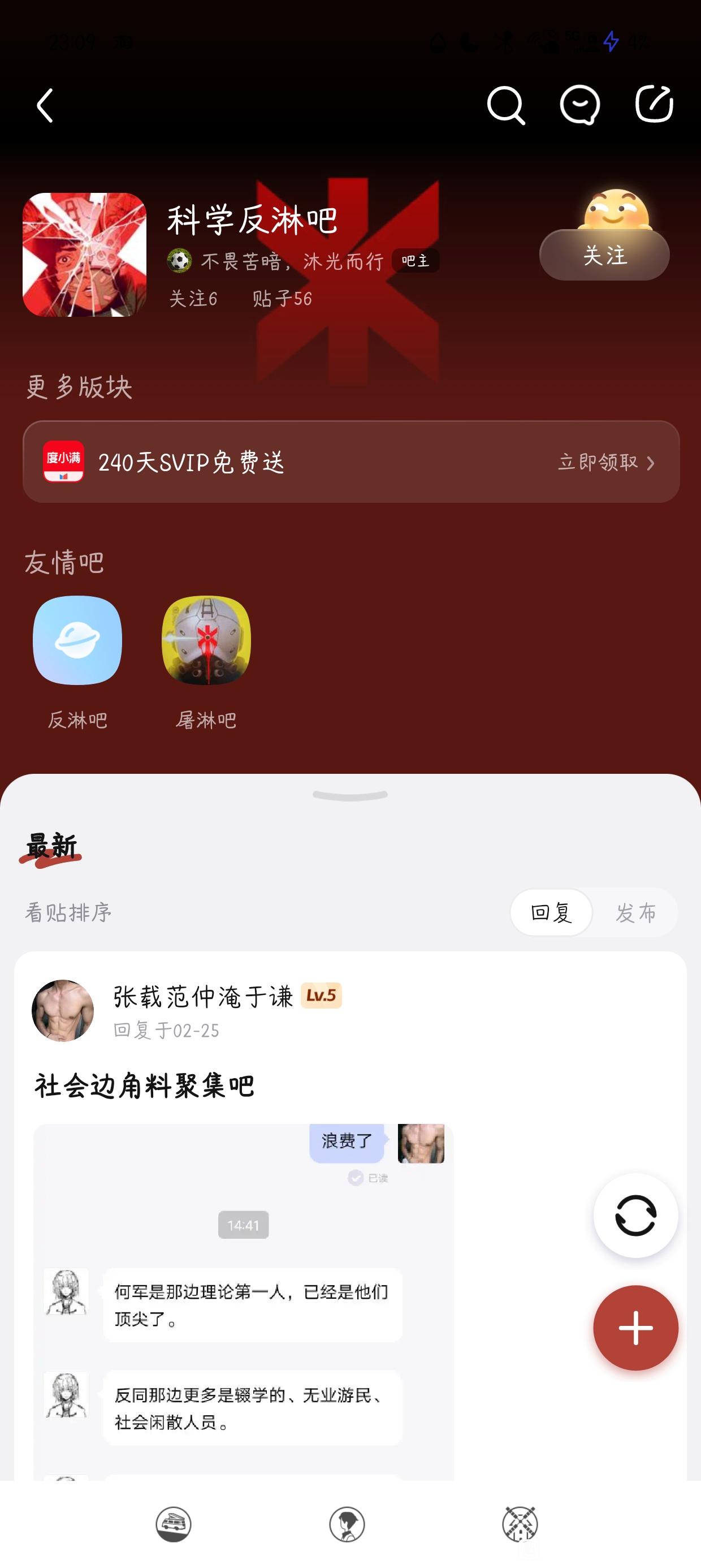The height and width of the screenshot is (1568, 701).
Task: Open the friendly bar 反淋吧
Action: pyautogui.click(x=77, y=640)
